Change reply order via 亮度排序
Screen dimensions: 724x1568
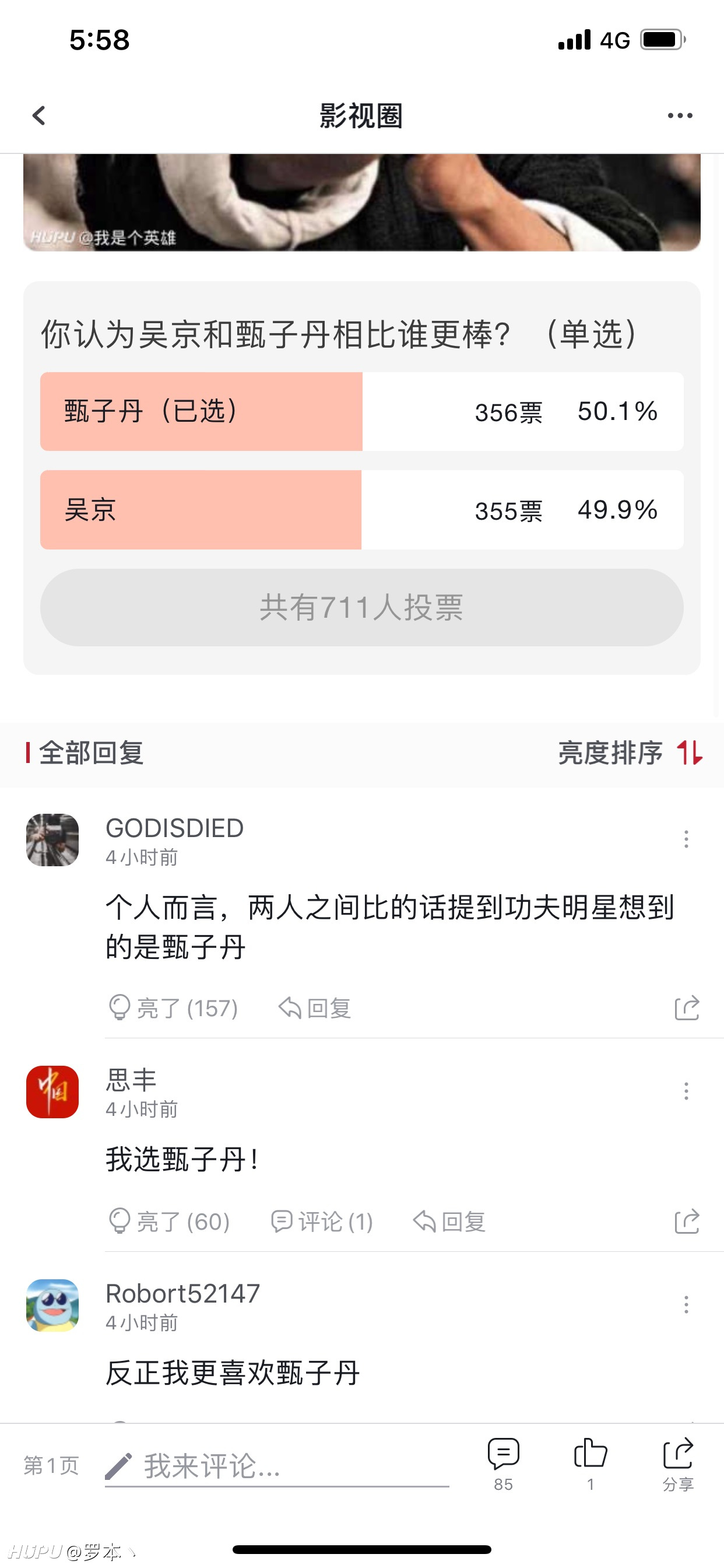pyautogui.click(x=630, y=753)
